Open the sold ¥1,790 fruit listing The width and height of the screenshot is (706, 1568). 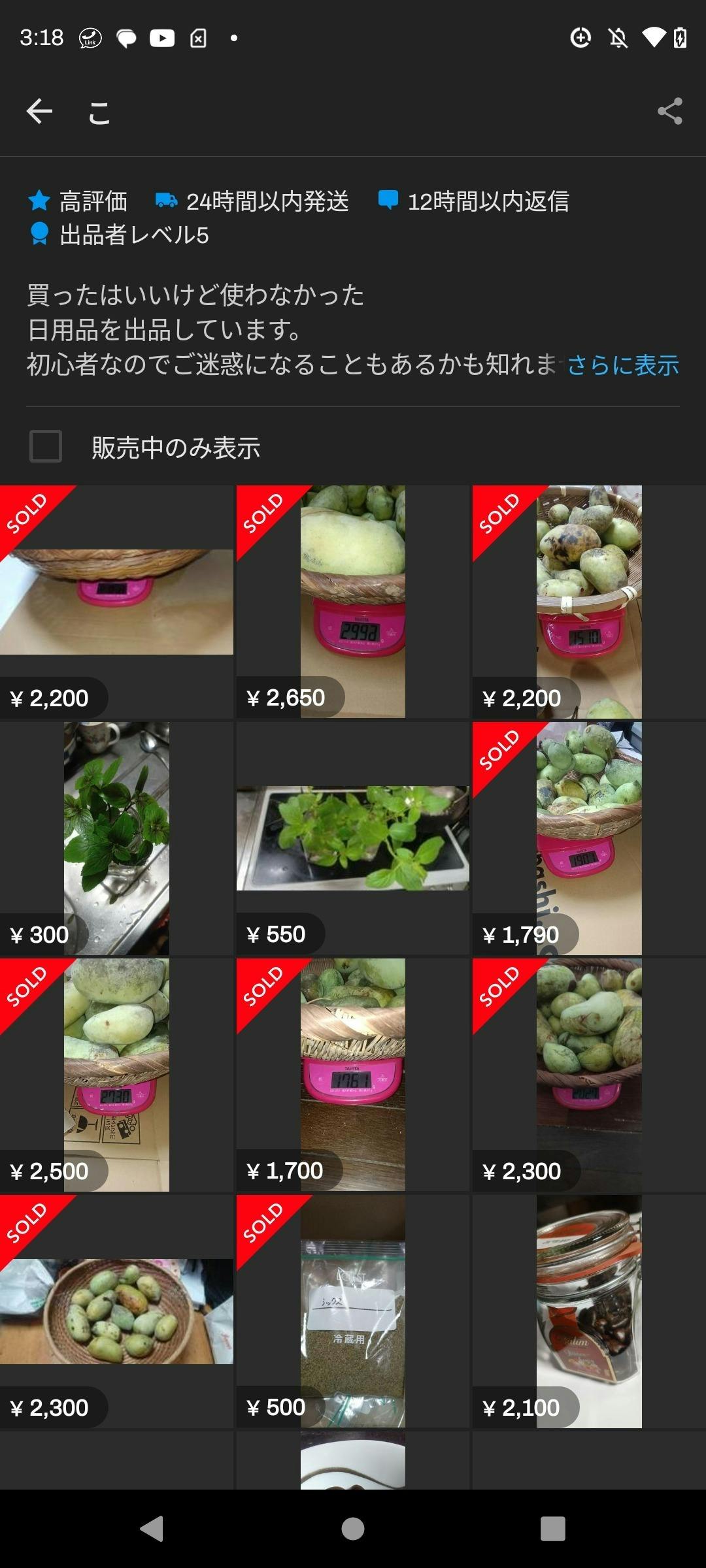pos(589,838)
